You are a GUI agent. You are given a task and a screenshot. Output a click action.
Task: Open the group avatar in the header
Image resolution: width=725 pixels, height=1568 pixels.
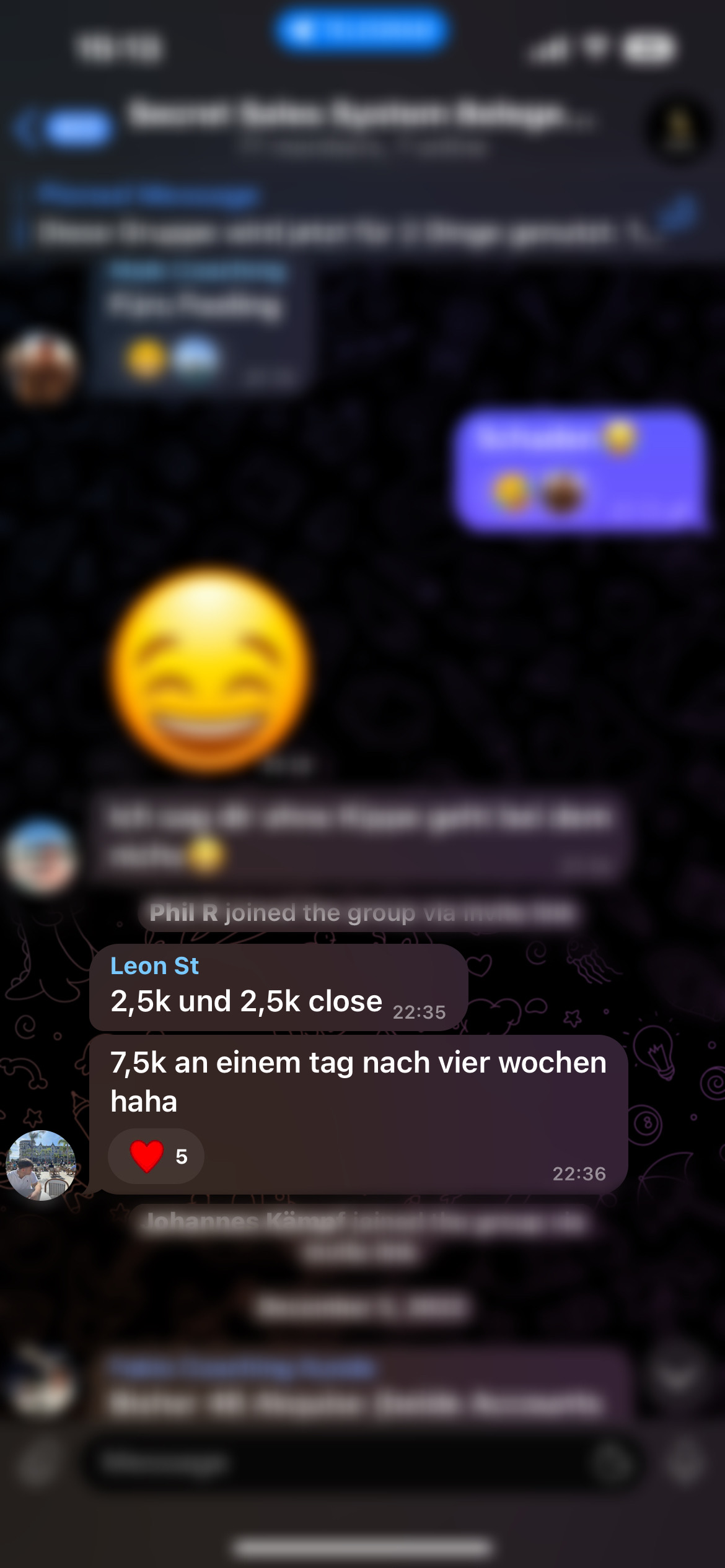(x=679, y=128)
